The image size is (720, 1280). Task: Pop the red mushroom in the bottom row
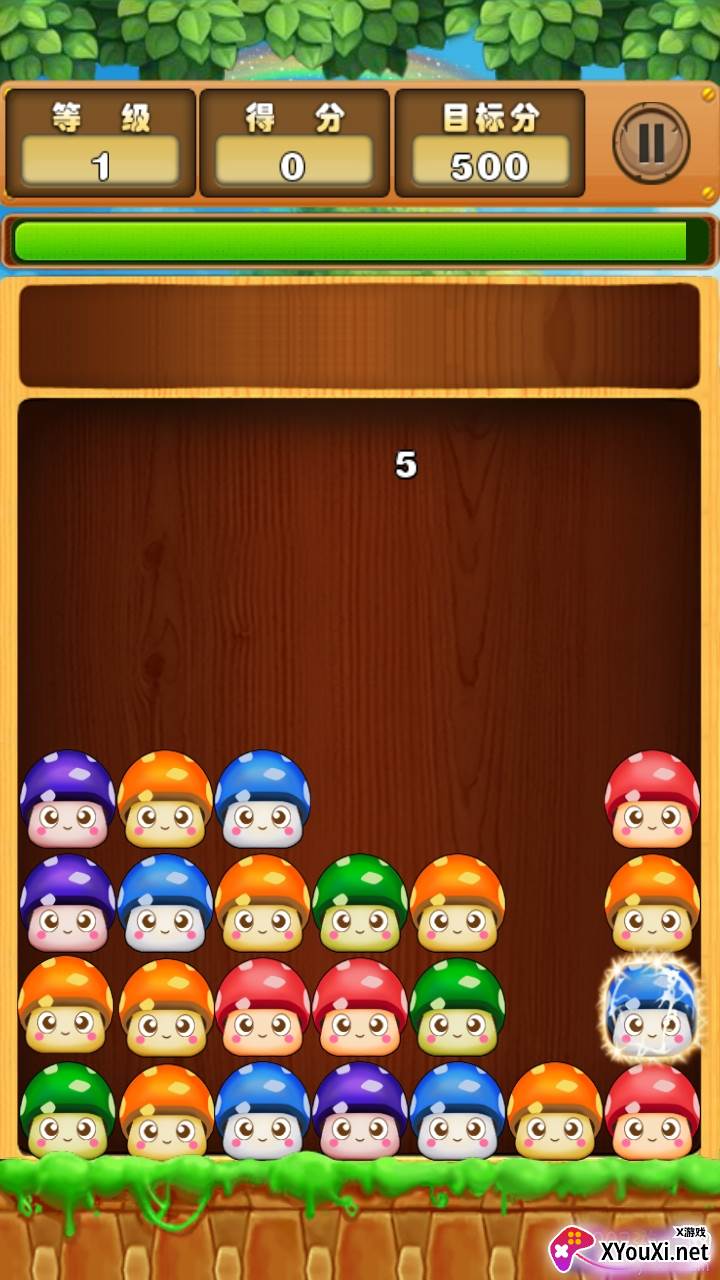(x=652, y=1111)
